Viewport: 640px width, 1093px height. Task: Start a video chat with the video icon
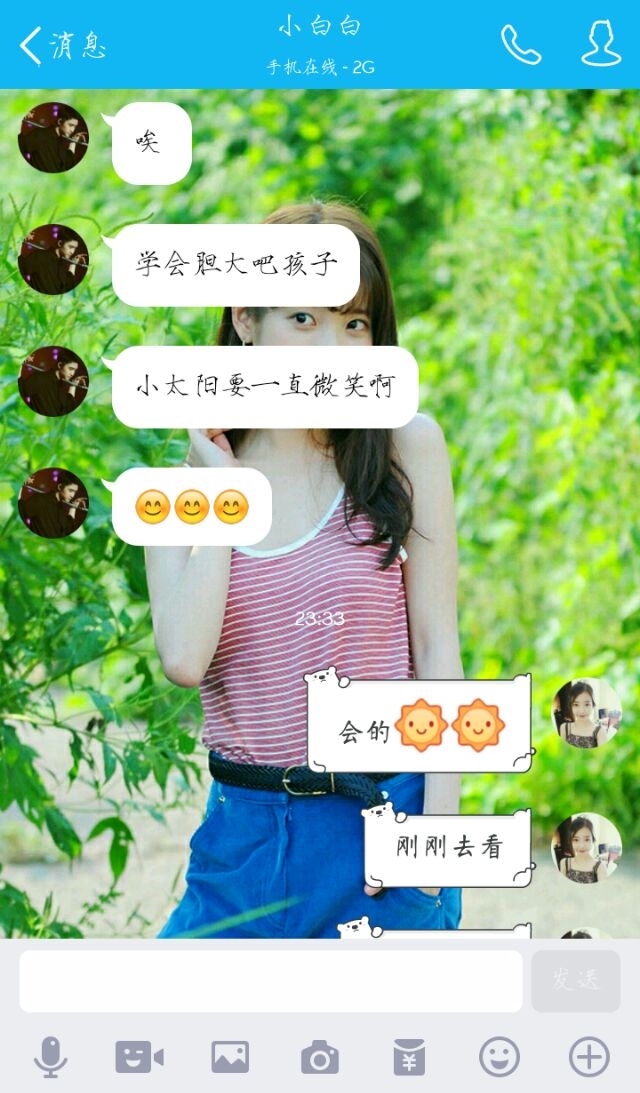click(139, 1057)
